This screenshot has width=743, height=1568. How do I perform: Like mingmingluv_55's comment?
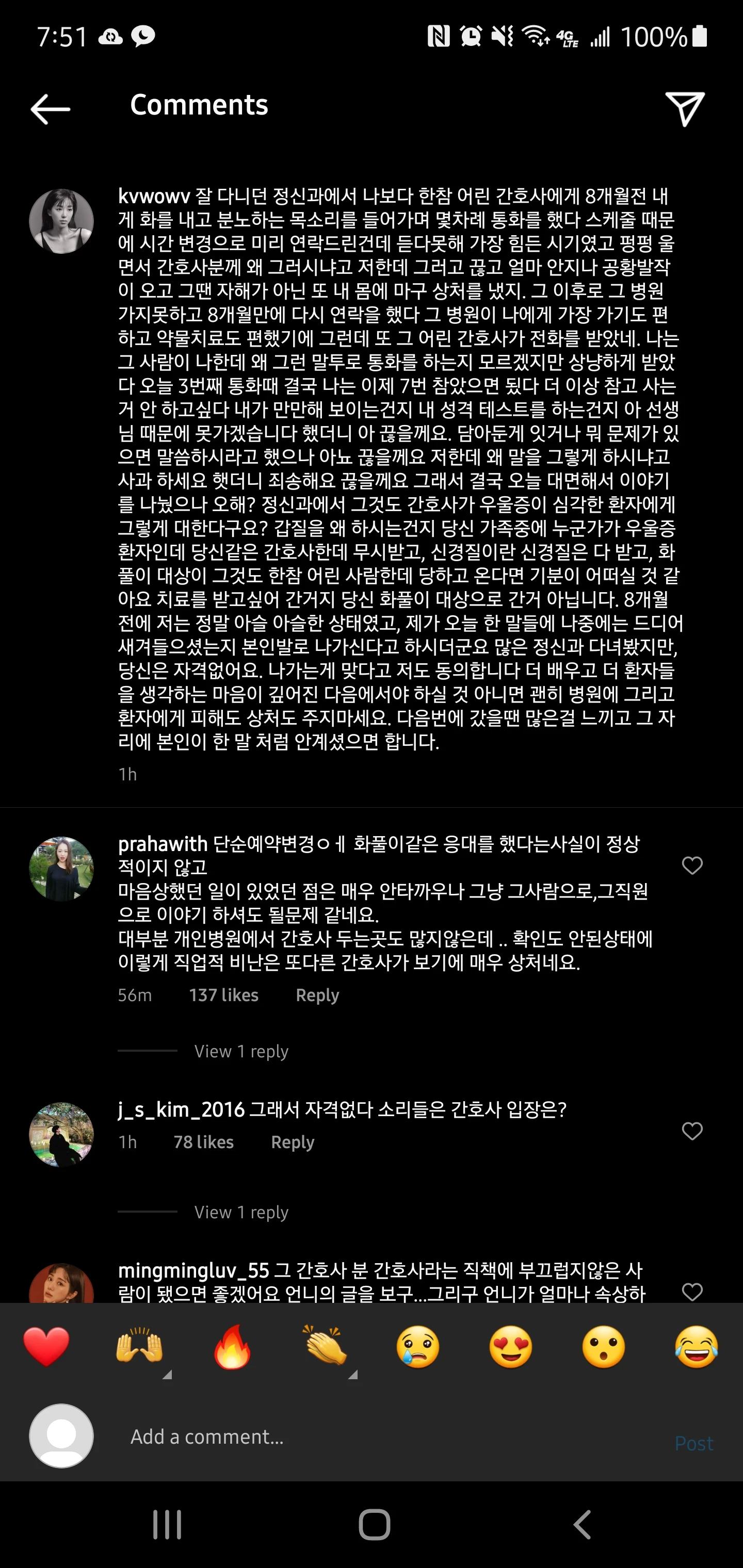[x=692, y=1291]
